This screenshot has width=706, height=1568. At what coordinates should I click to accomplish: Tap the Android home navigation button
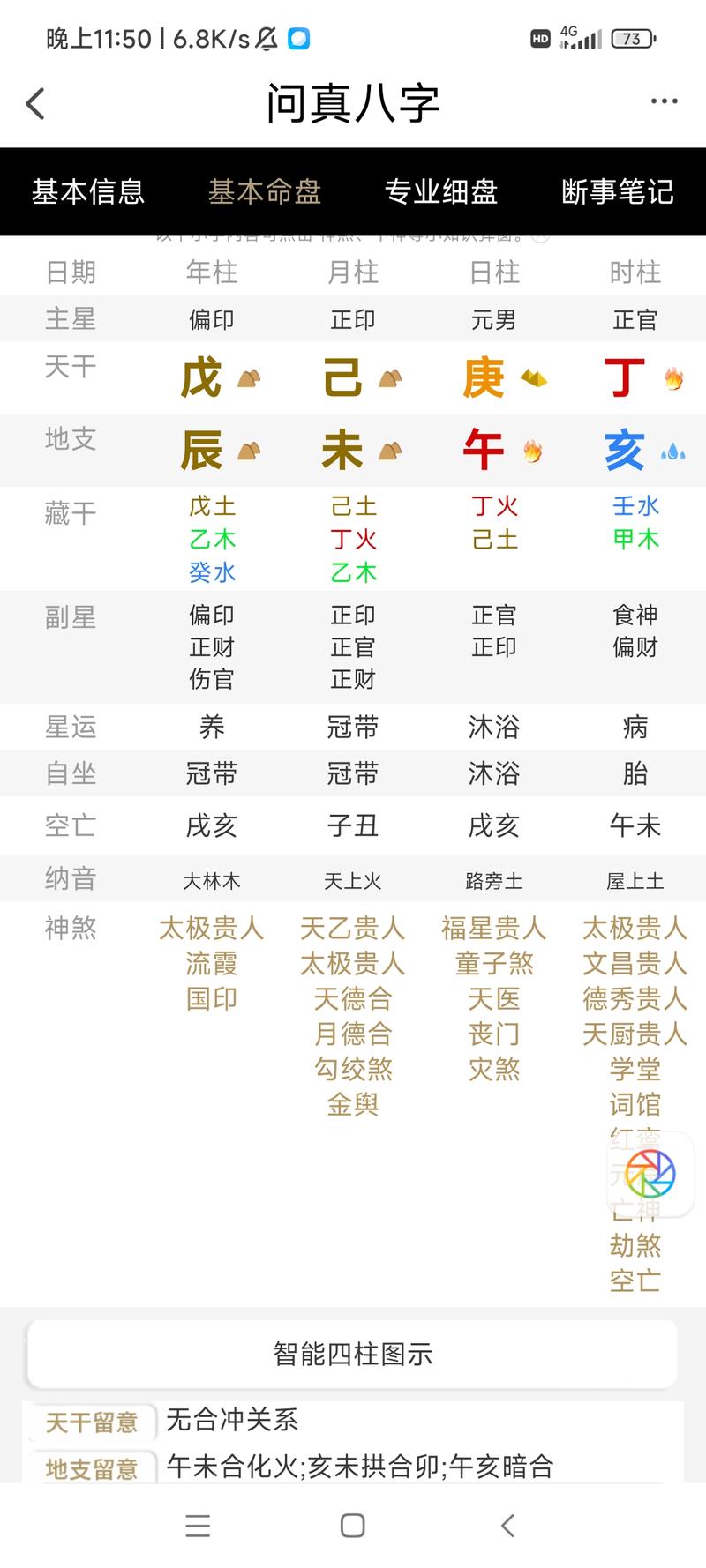352,1527
